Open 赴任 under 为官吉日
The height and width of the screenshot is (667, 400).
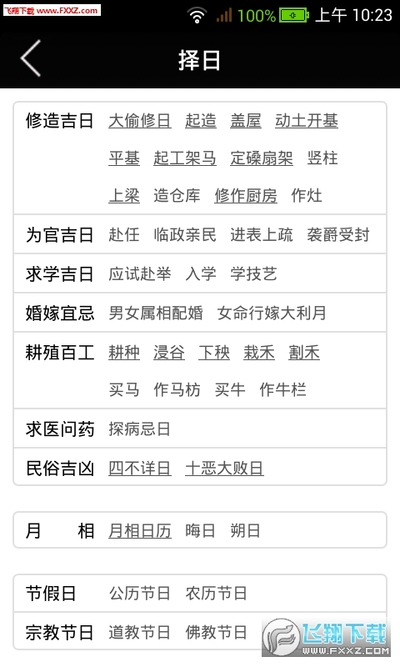(x=124, y=235)
